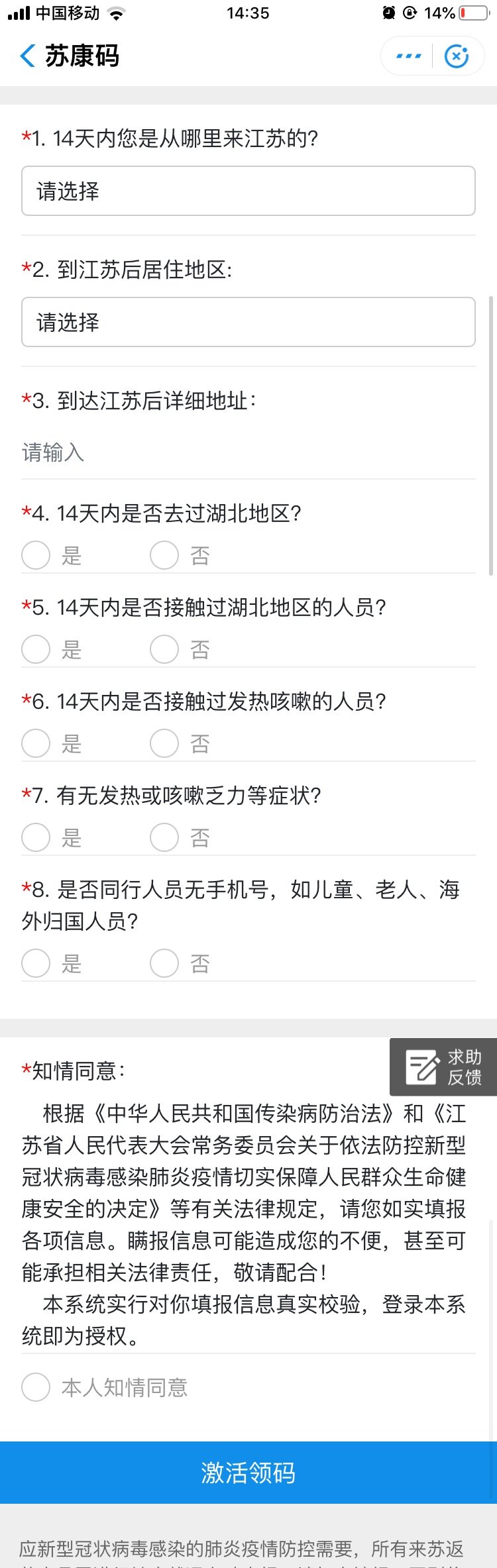Focus the 到达江苏后详细地址 input field

pyautogui.click(x=248, y=452)
